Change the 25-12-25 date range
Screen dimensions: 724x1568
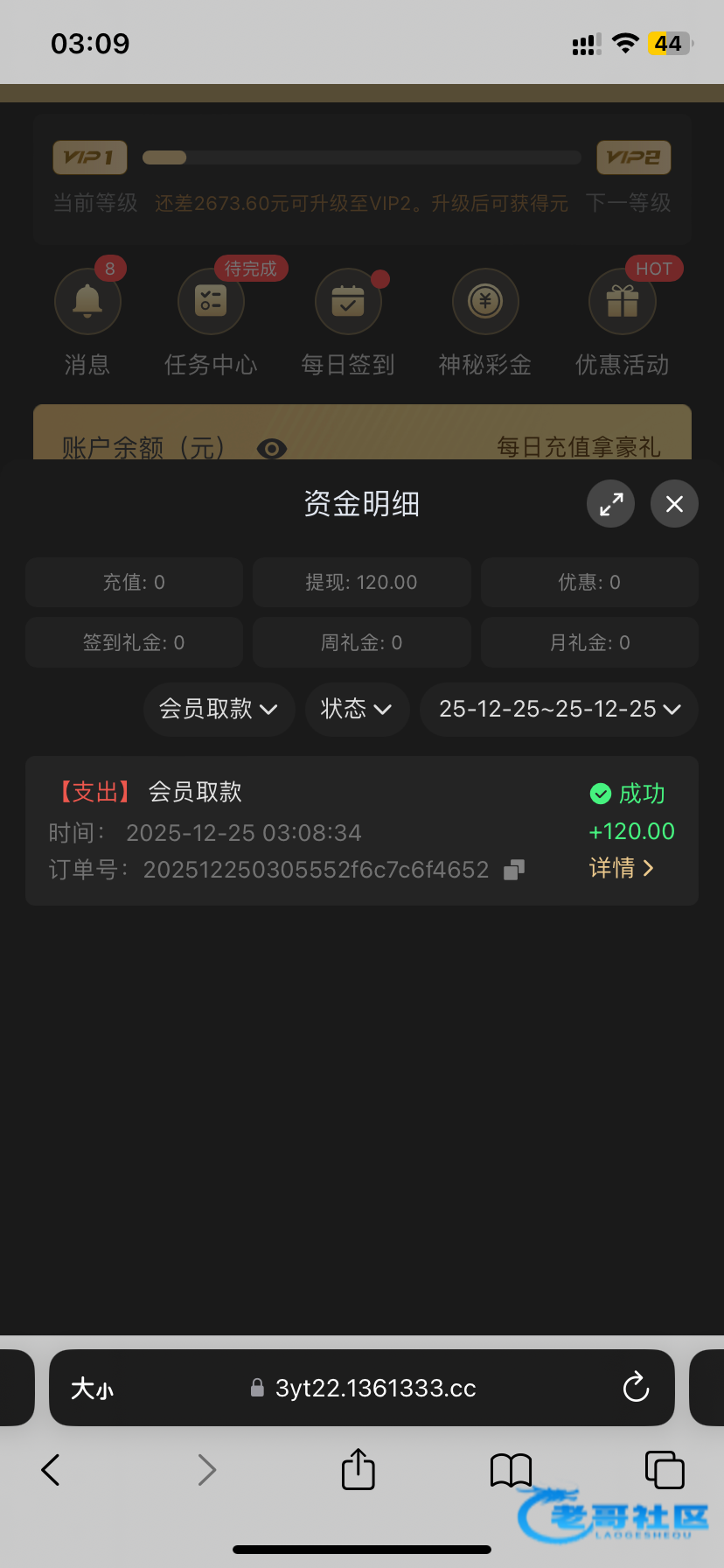[559, 709]
